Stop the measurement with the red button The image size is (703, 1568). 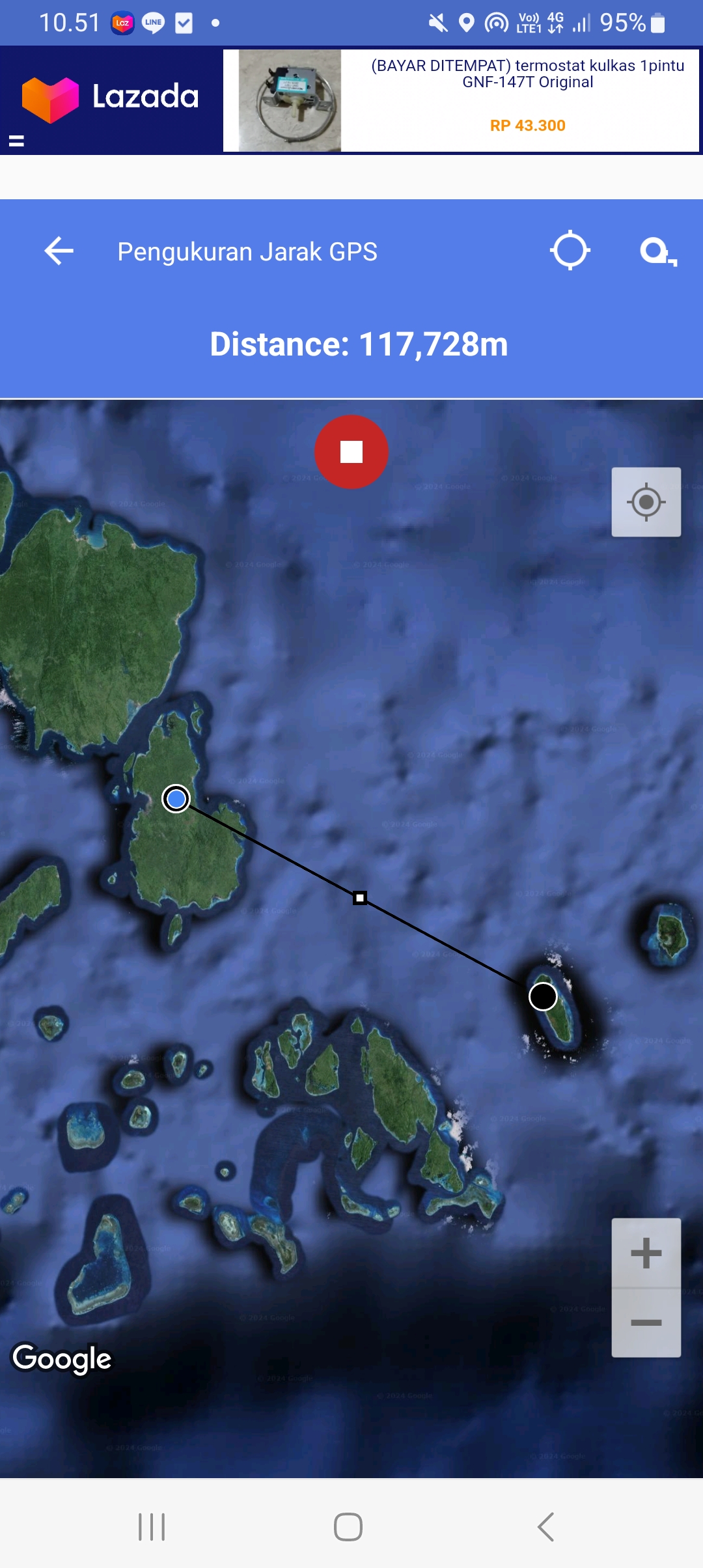pyautogui.click(x=351, y=452)
